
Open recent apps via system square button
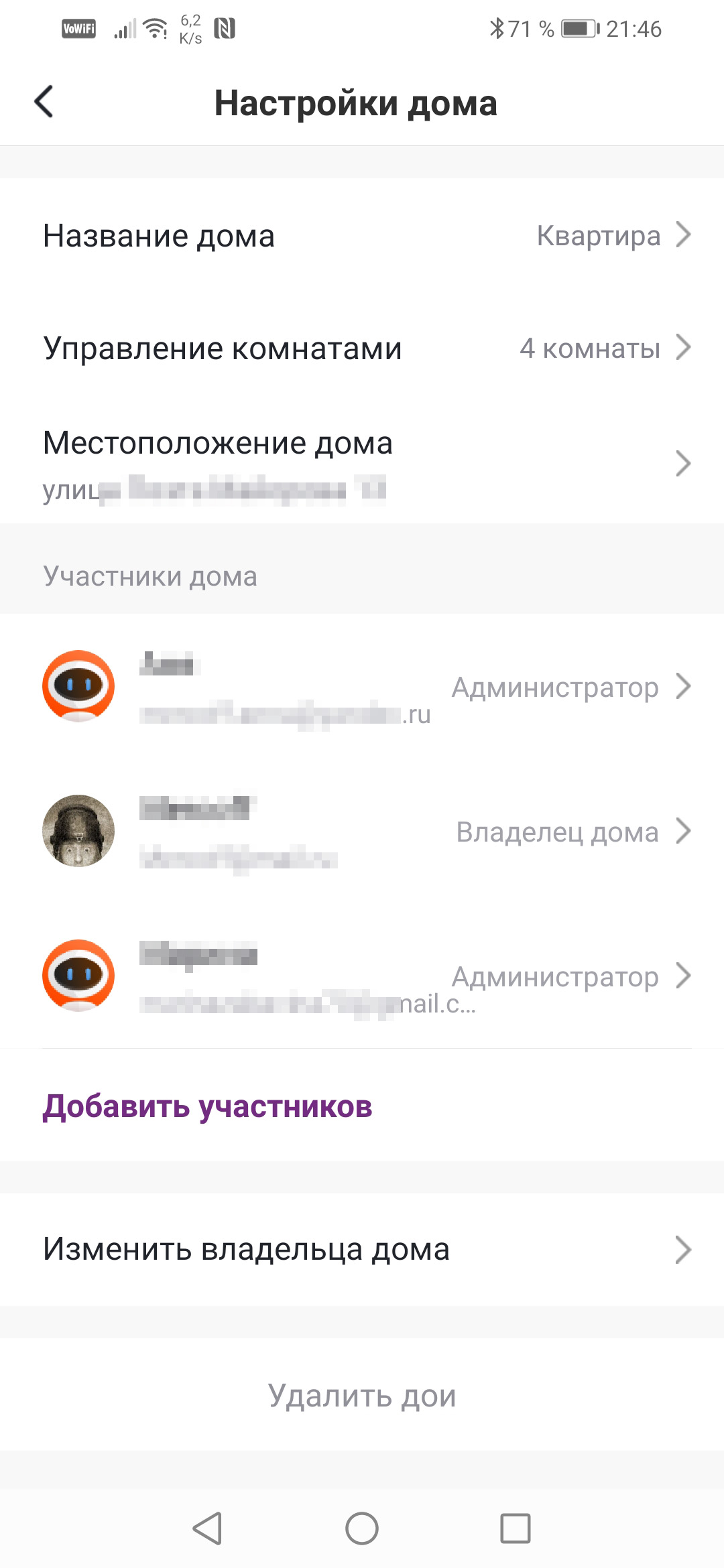tap(515, 1528)
